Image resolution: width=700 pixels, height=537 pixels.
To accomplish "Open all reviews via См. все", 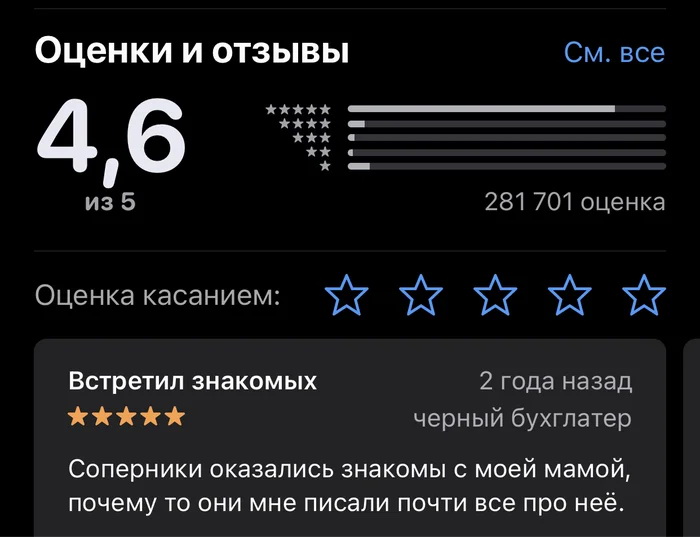I will point(614,52).
